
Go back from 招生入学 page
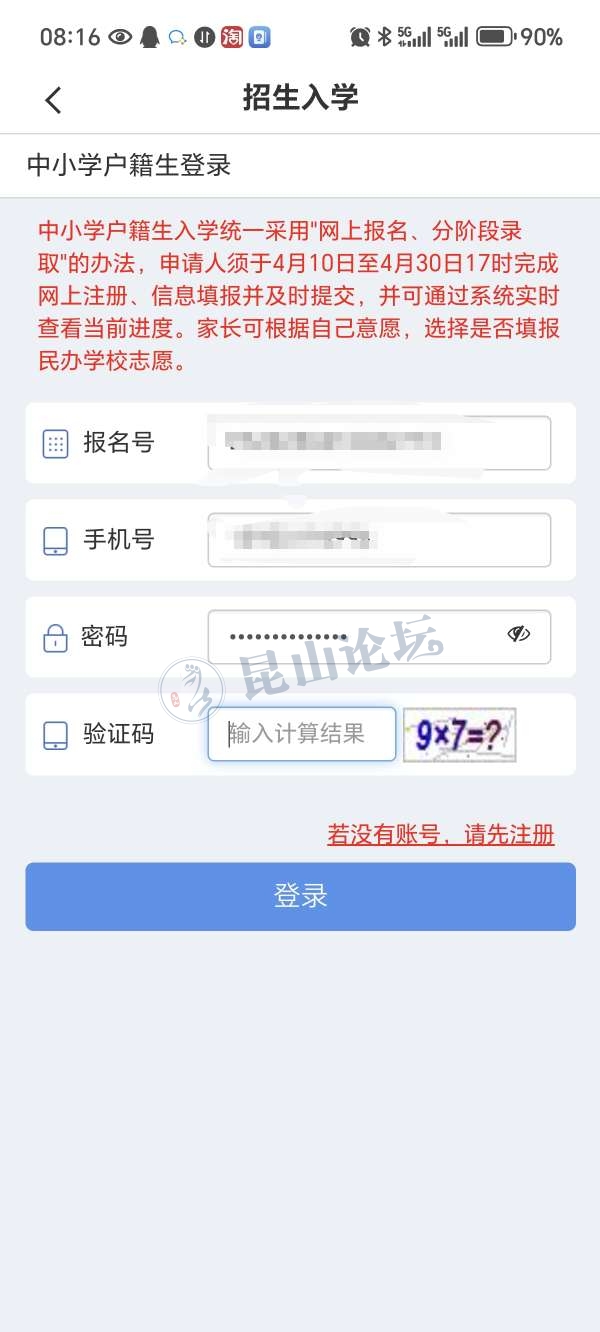click(x=53, y=99)
